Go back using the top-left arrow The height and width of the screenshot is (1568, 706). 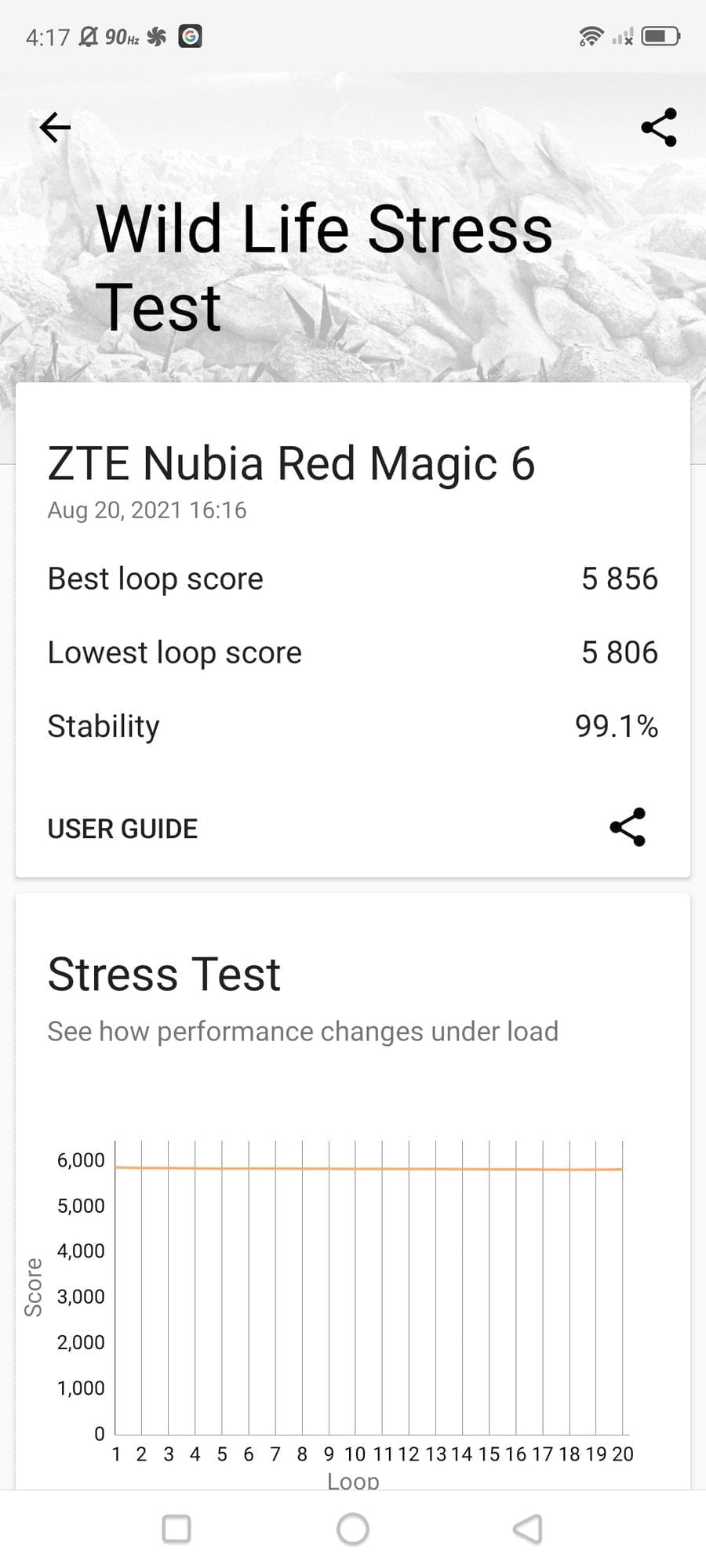tap(55, 127)
